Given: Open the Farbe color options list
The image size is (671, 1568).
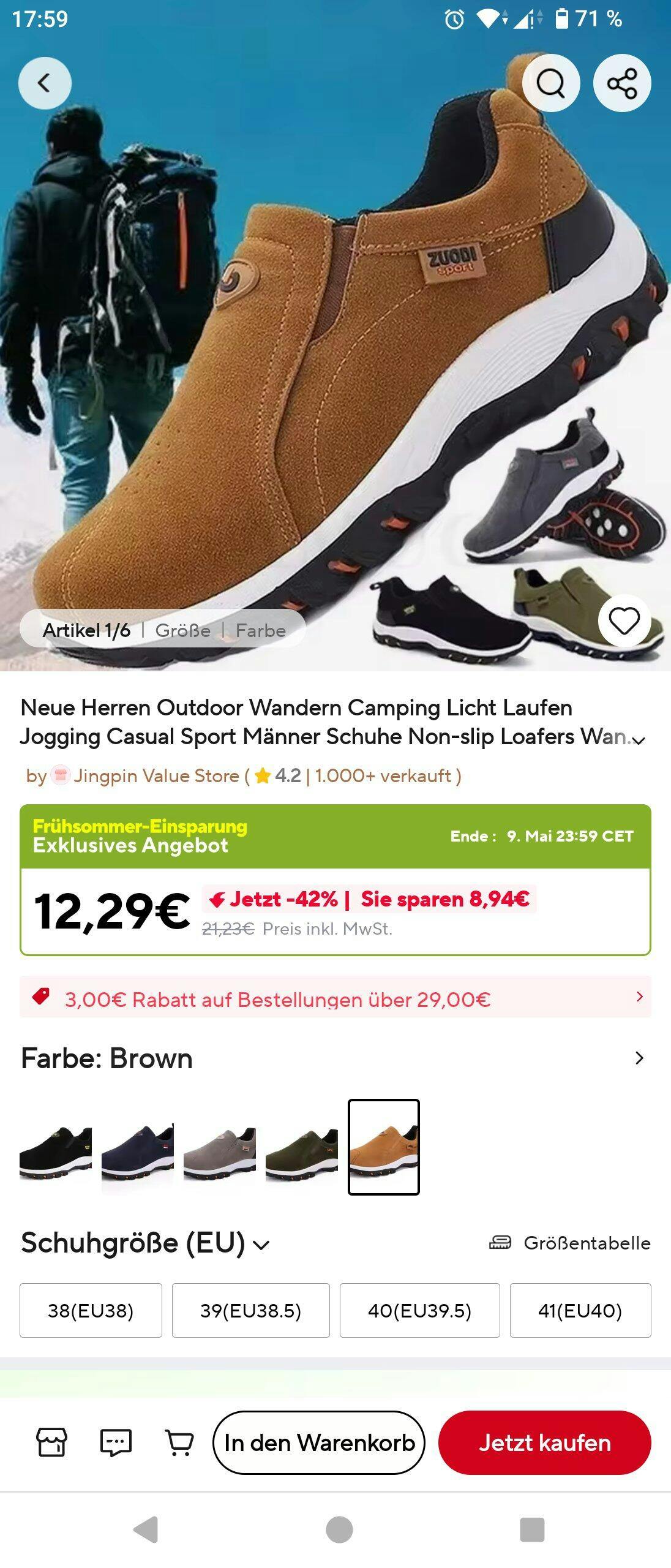Looking at the screenshot, I should click(639, 1058).
